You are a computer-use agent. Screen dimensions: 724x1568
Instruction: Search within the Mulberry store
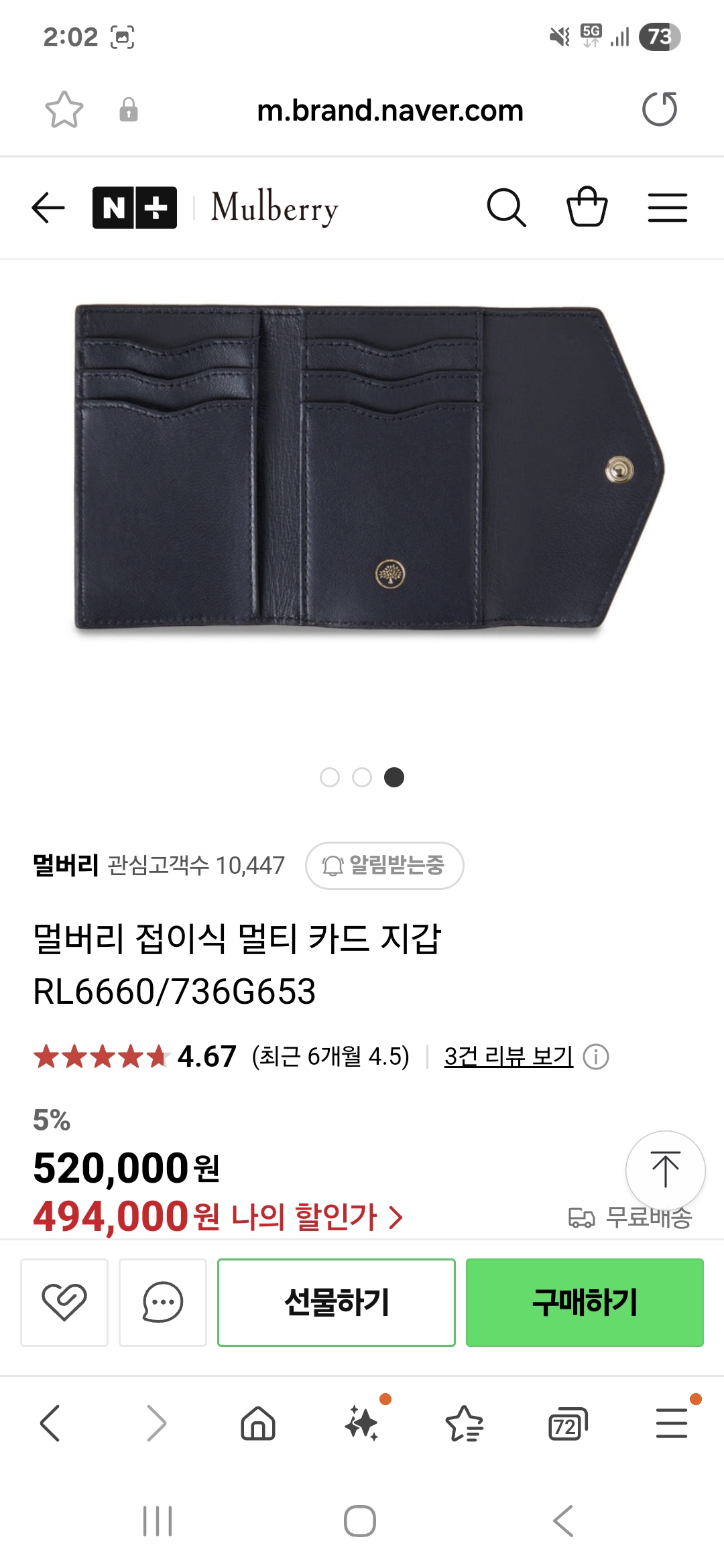pyautogui.click(x=506, y=207)
